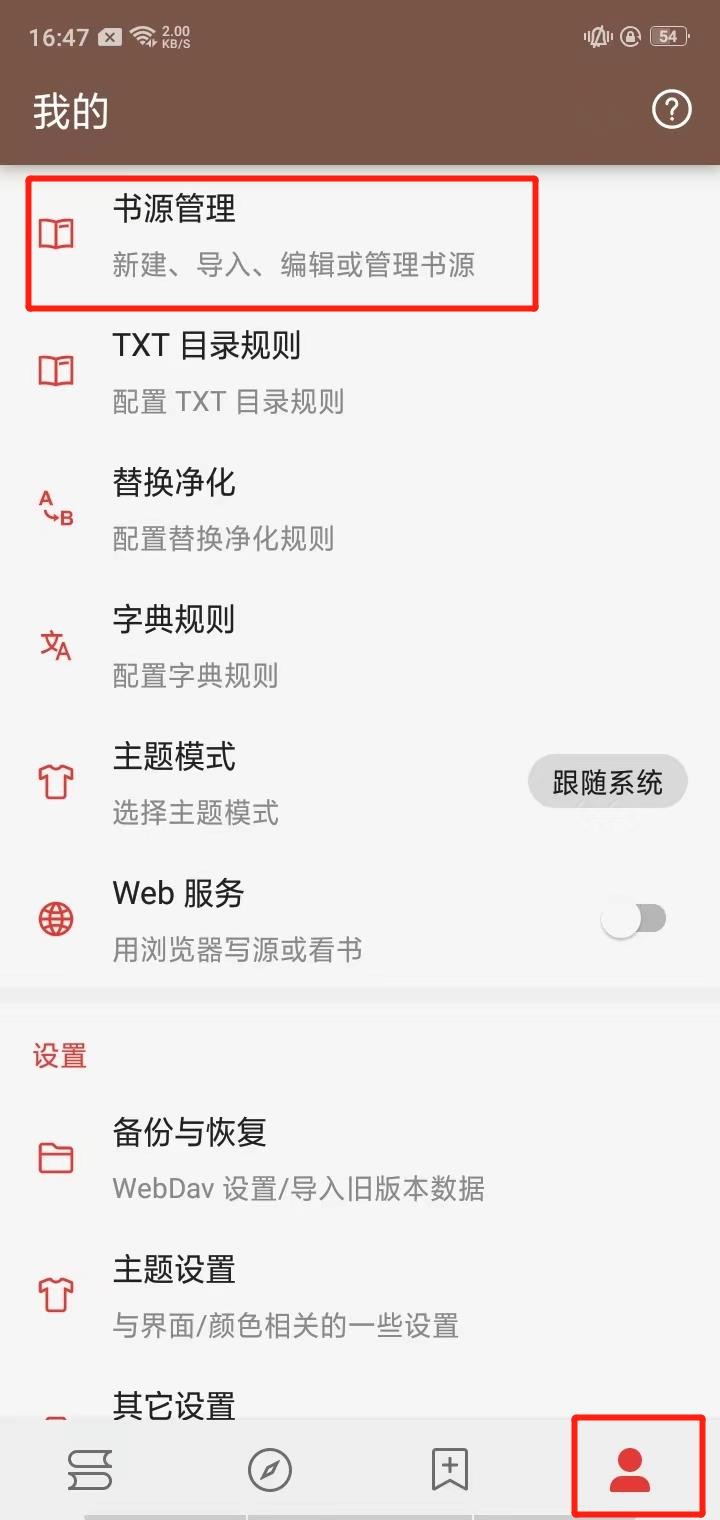Open 备份与恢复 backup and restore

tap(300, 1159)
